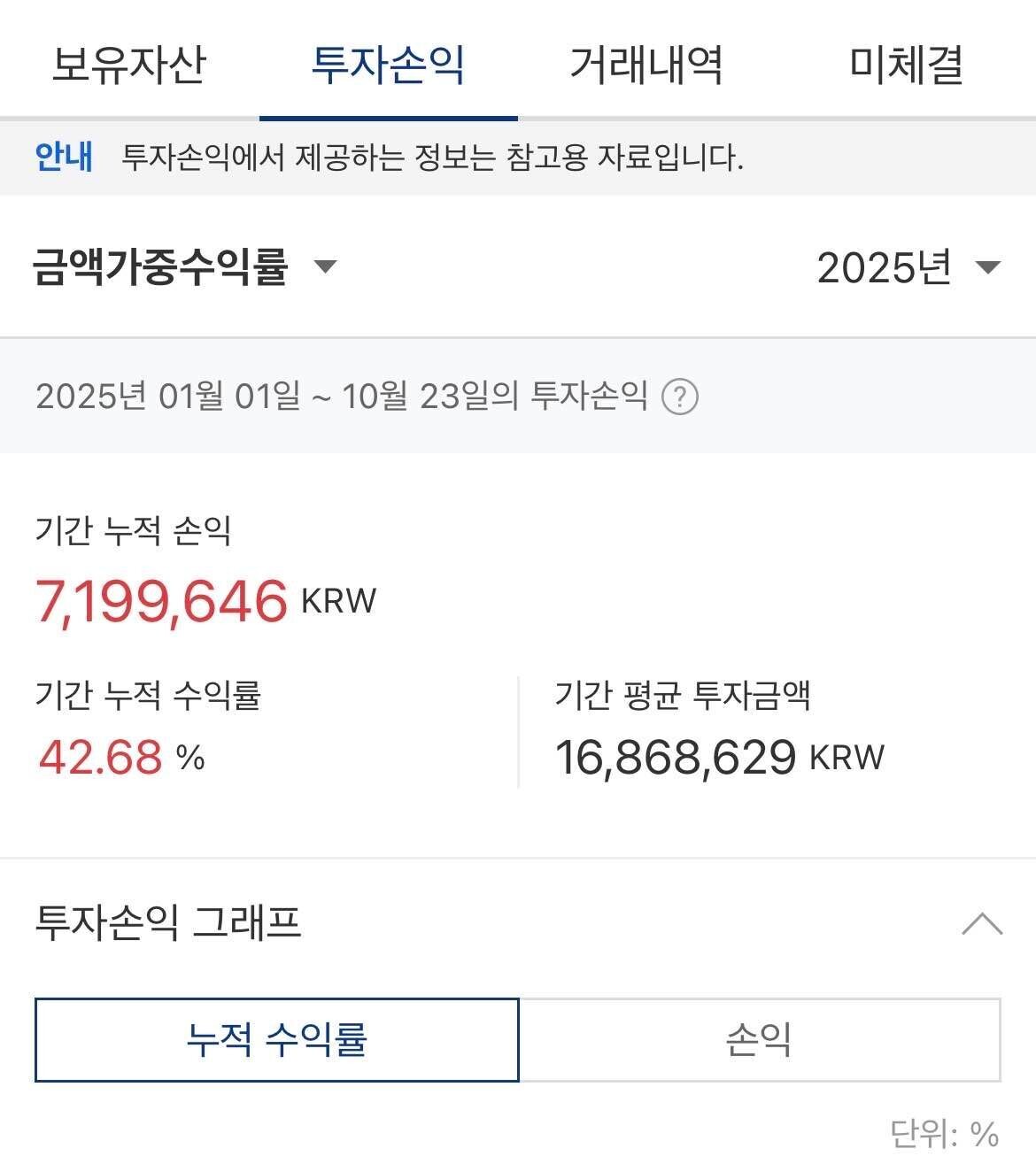The image size is (1036, 1164).
Task: Click the dropdown triangle beside 금액가중수익률
Action: pos(326,267)
